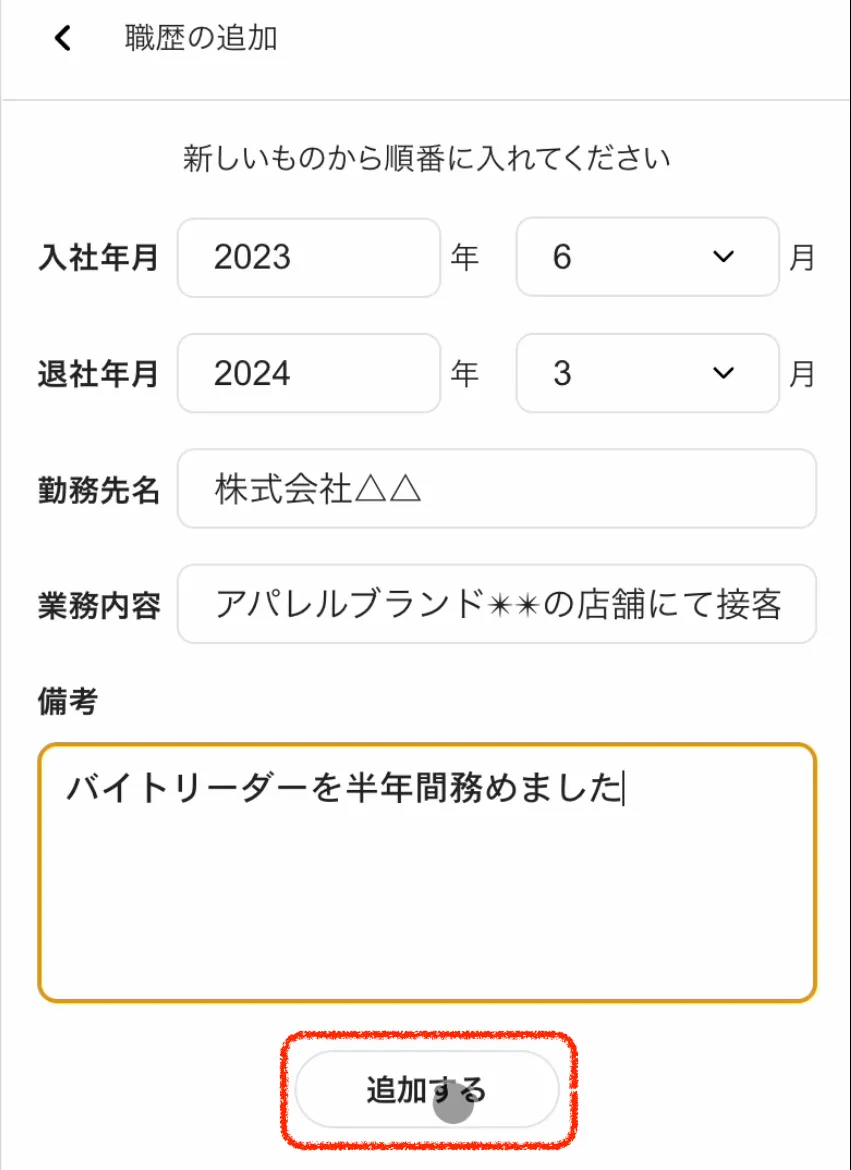Tap the back chevron to return
851x1170 pixels.
coord(63,38)
